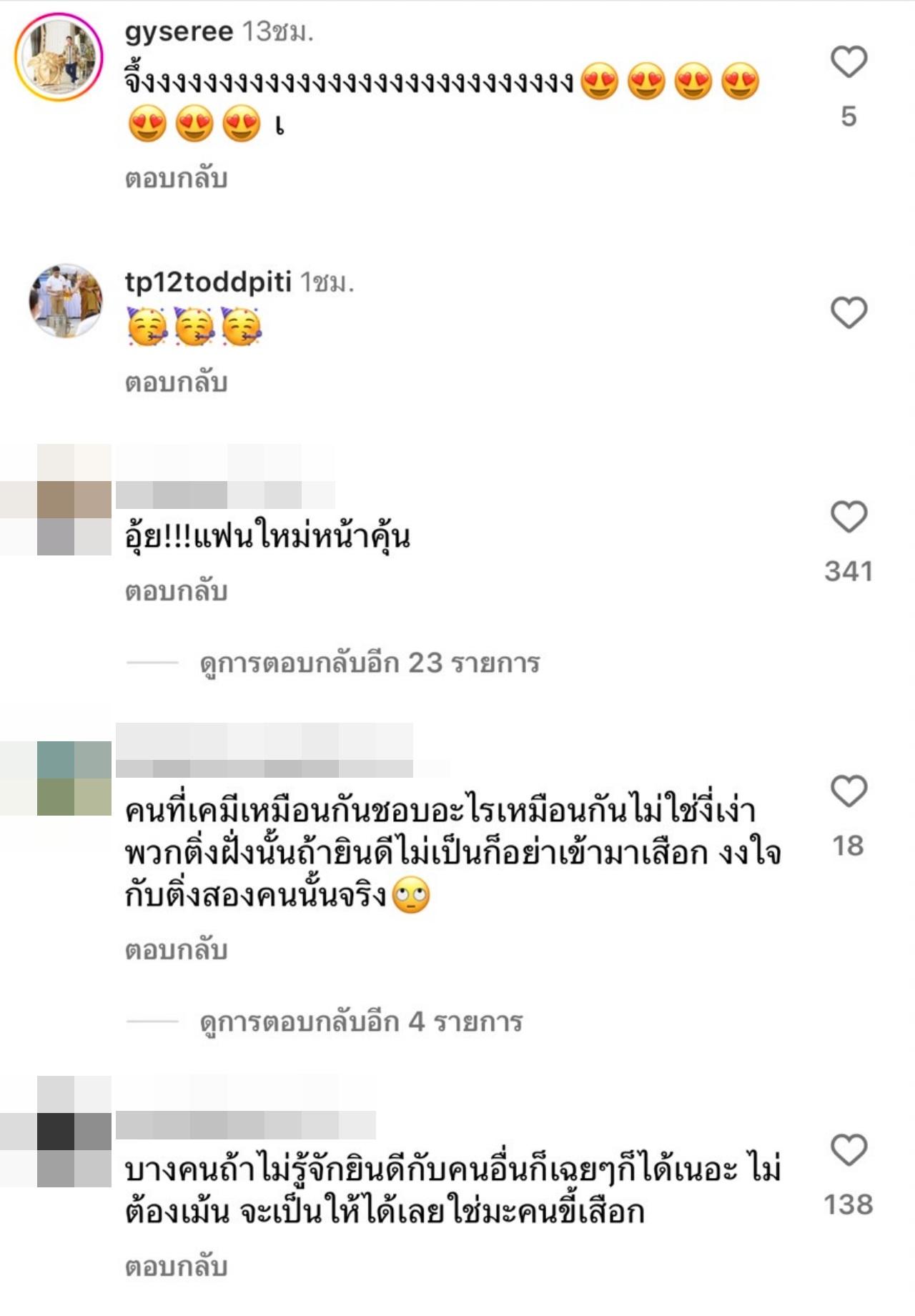Screen dimensions: 915x1316
Task: Open tp12toddpiti's profile picture
Action: (65, 301)
